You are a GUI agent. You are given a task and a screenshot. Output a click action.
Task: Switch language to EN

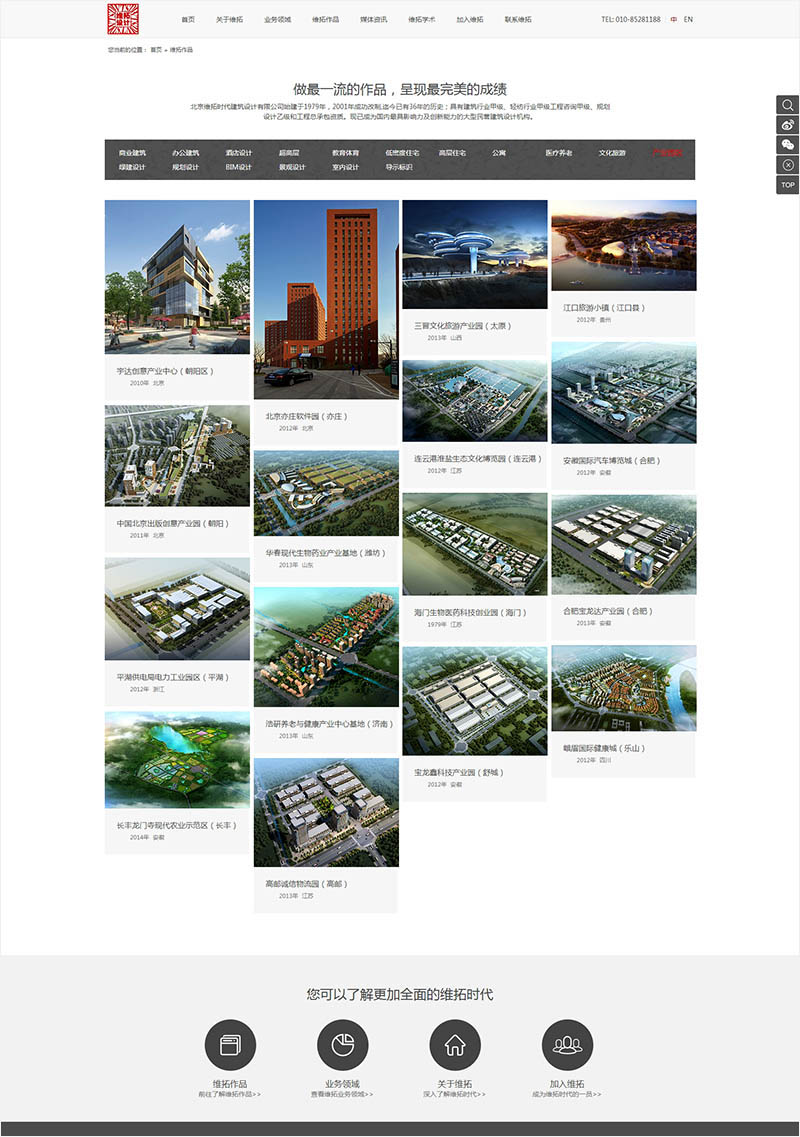point(688,19)
